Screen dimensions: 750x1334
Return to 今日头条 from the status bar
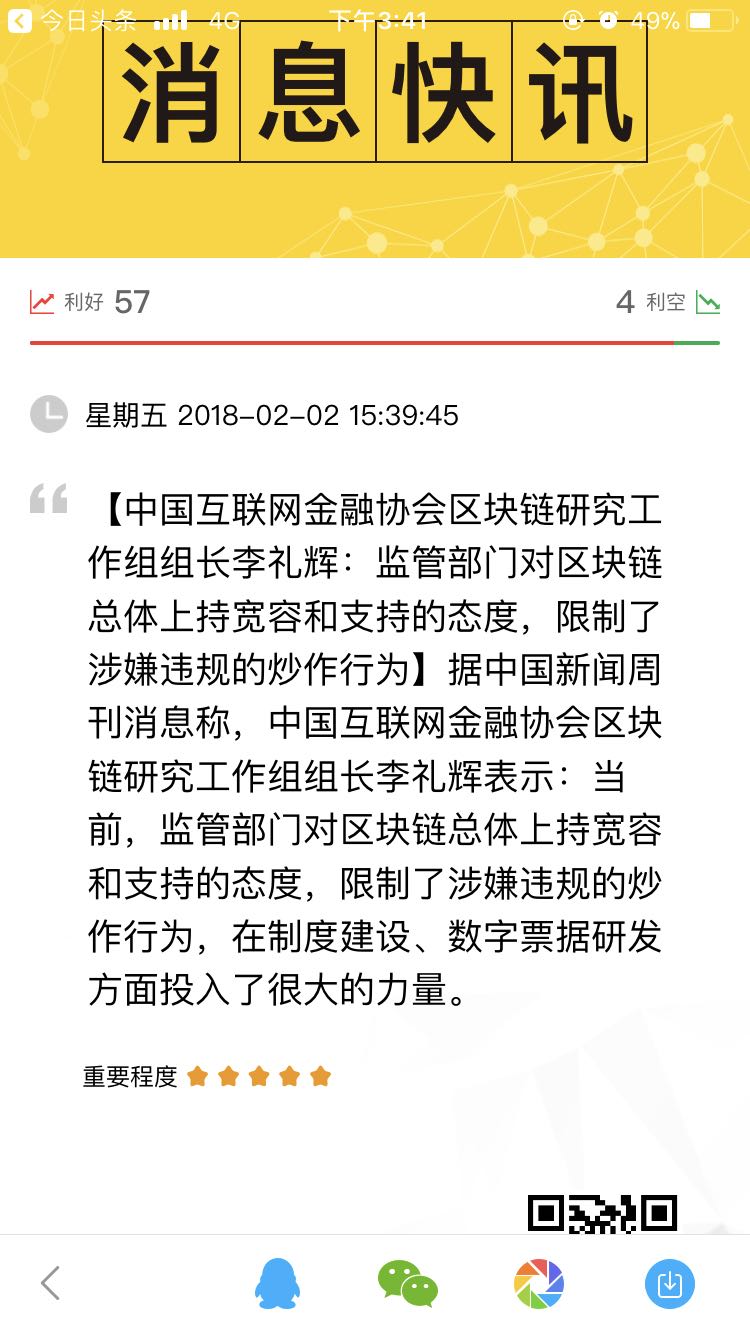tap(72, 20)
